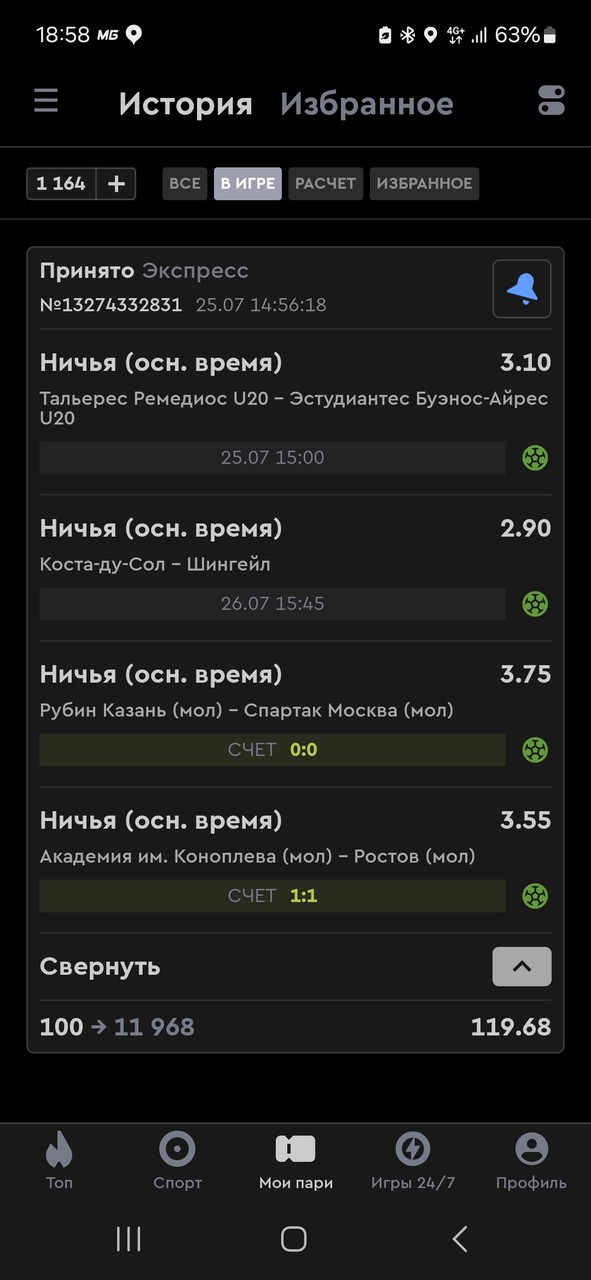591x1280 pixels.
Task: Tap the notification bell on the express bet
Action: pyautogui.click(x=522, y=289)
